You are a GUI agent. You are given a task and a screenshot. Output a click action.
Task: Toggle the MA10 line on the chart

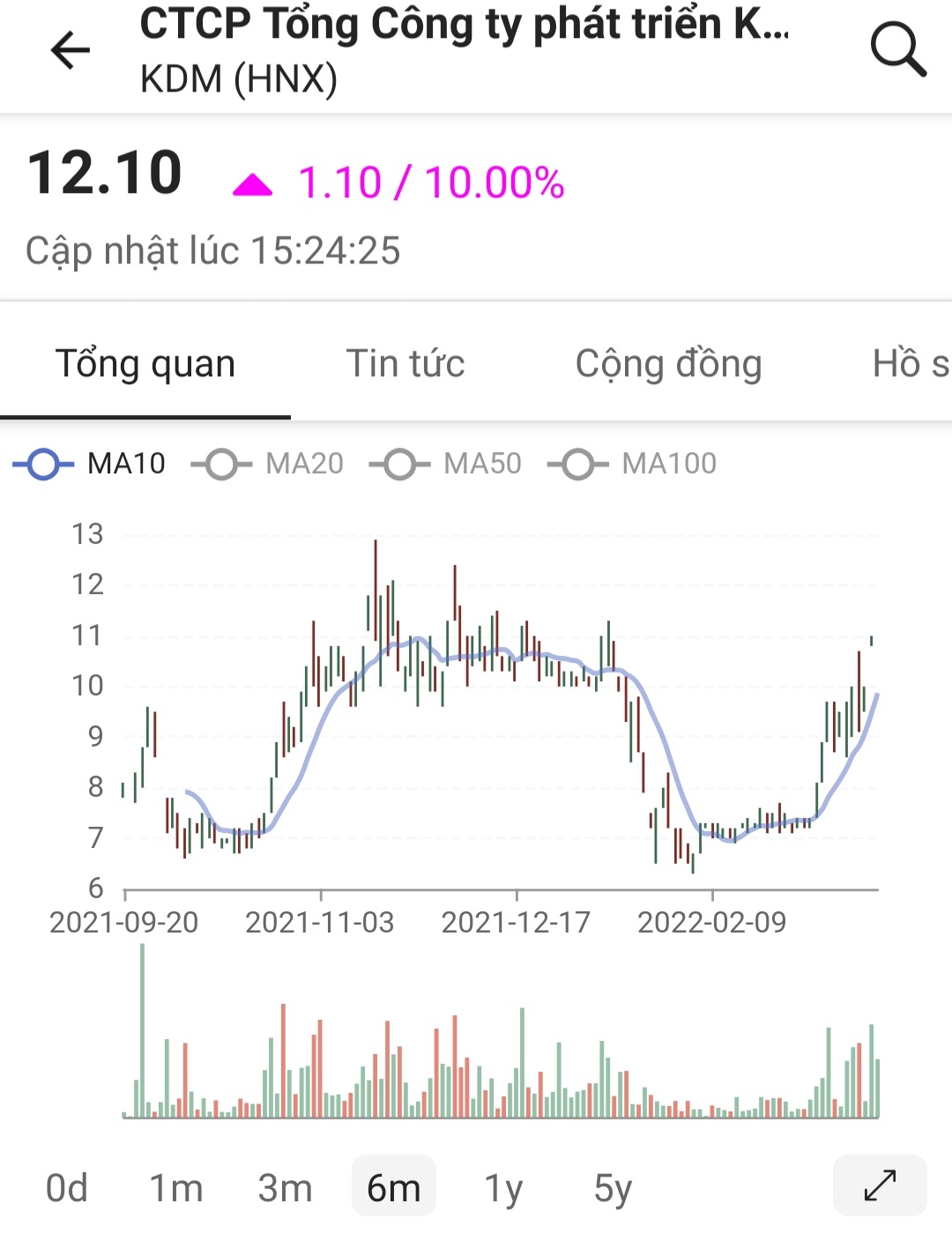coord(90,464)
